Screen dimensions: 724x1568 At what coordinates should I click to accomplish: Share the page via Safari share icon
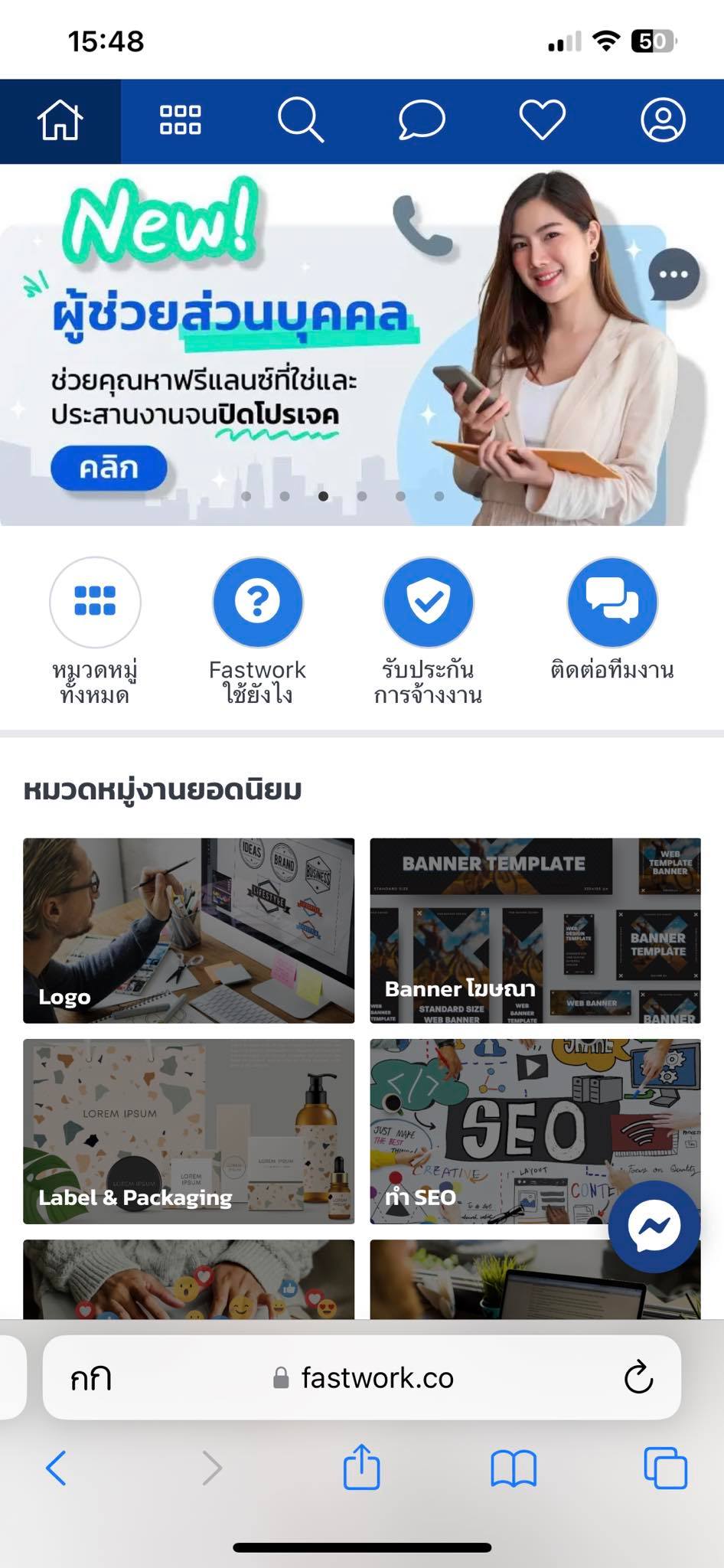[x=361, y=1467]
